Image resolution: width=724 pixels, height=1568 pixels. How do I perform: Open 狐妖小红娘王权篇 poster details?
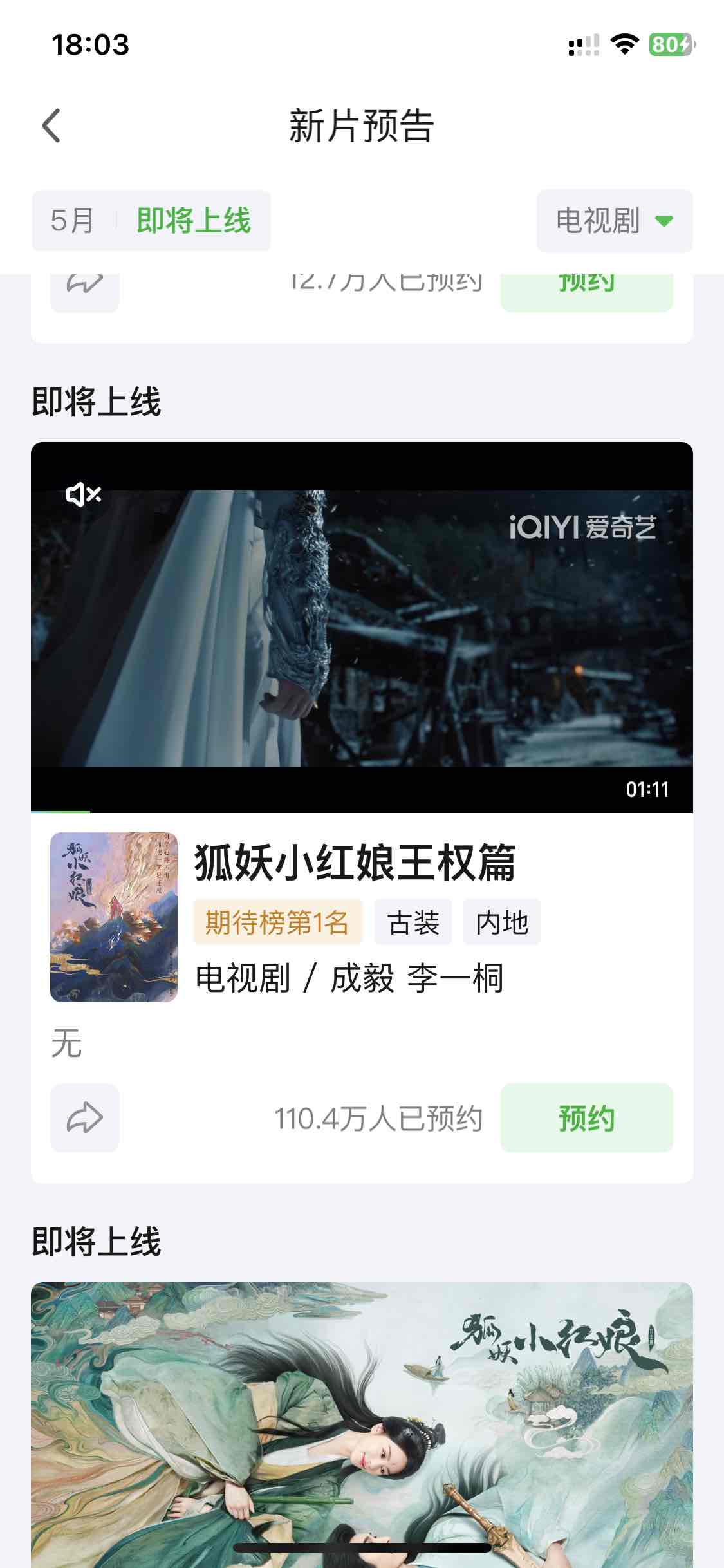point(114,917)
